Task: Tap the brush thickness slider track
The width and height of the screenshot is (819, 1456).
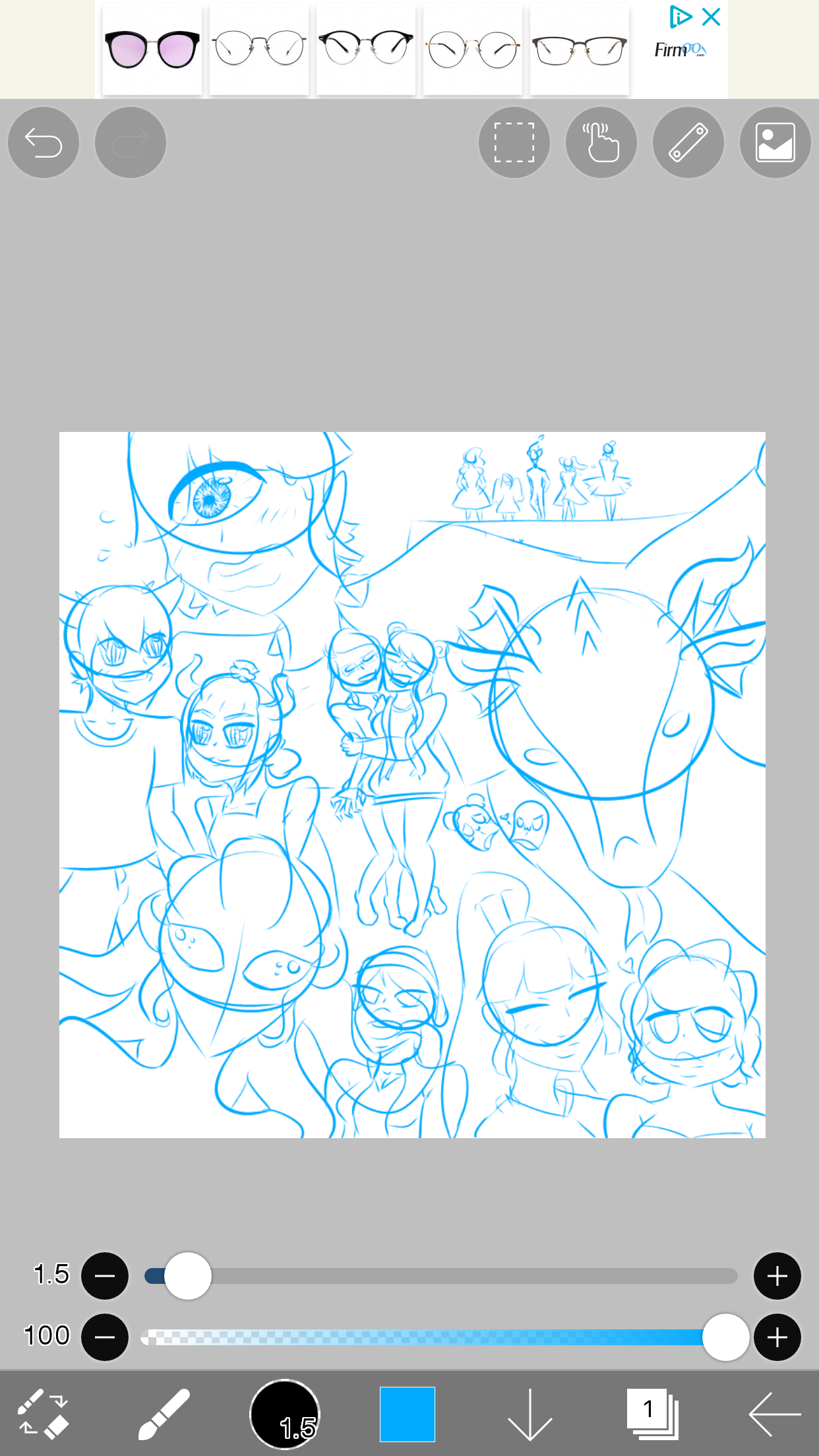Action: (x=440, y=1276)
